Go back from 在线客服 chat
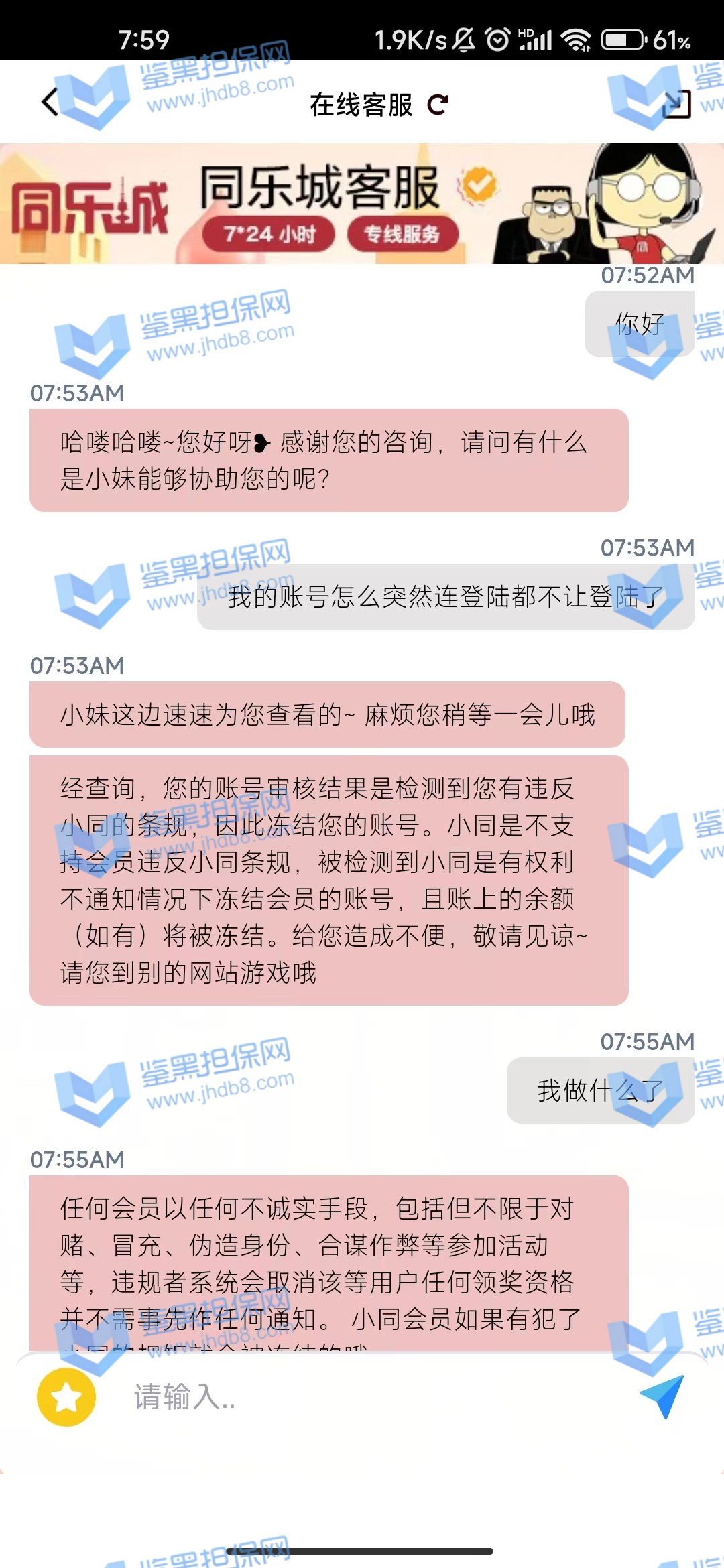This screenshot has height=1568, width=724. tap(50, 103)
